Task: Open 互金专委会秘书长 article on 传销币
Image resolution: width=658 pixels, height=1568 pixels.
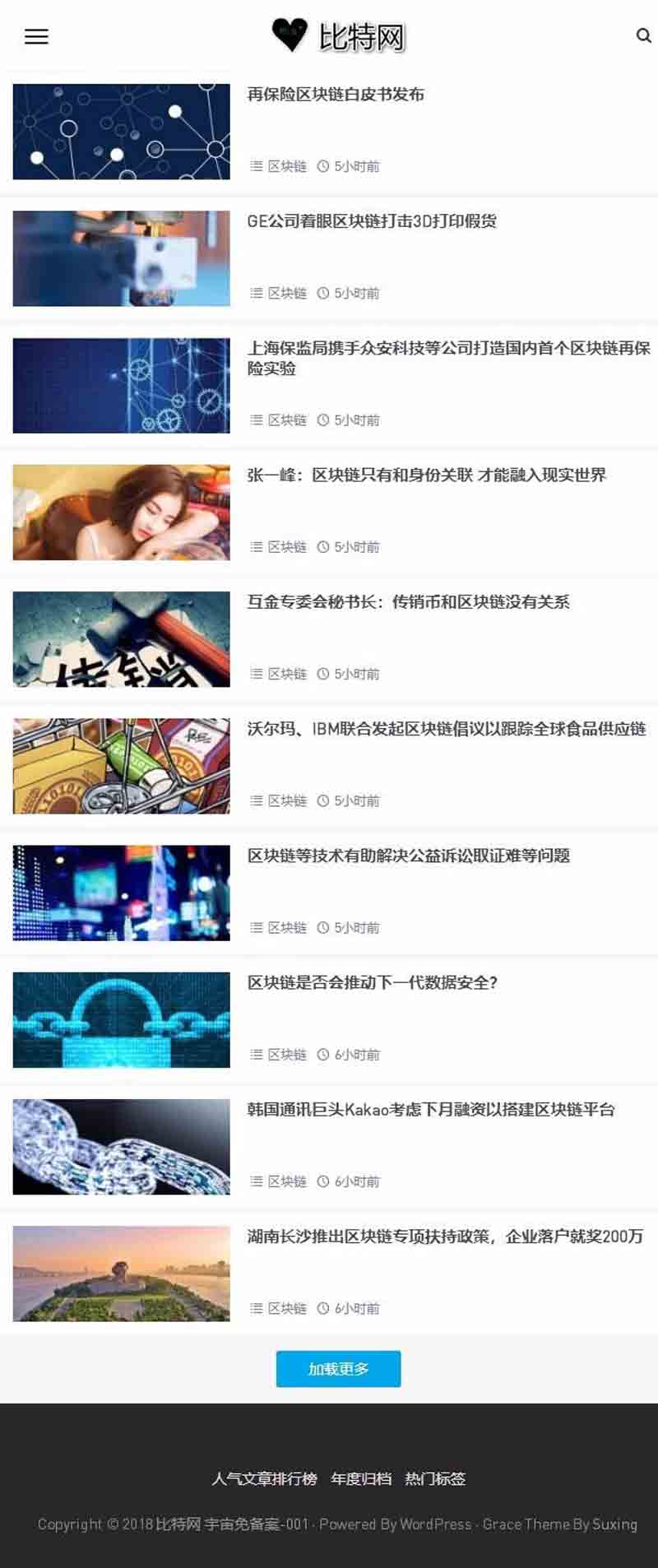Action: click(408, 602)
